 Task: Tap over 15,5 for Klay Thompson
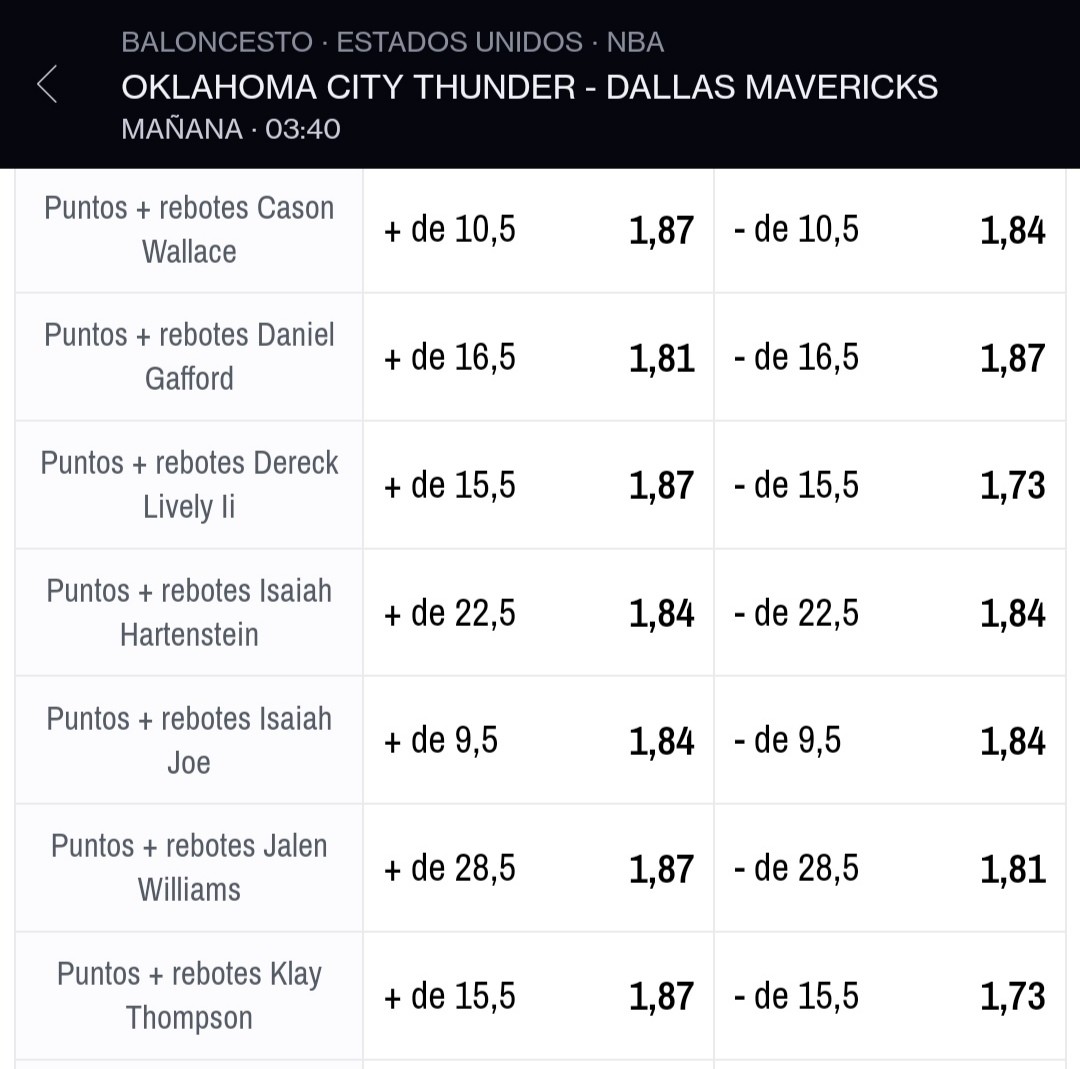pos(539,997)
